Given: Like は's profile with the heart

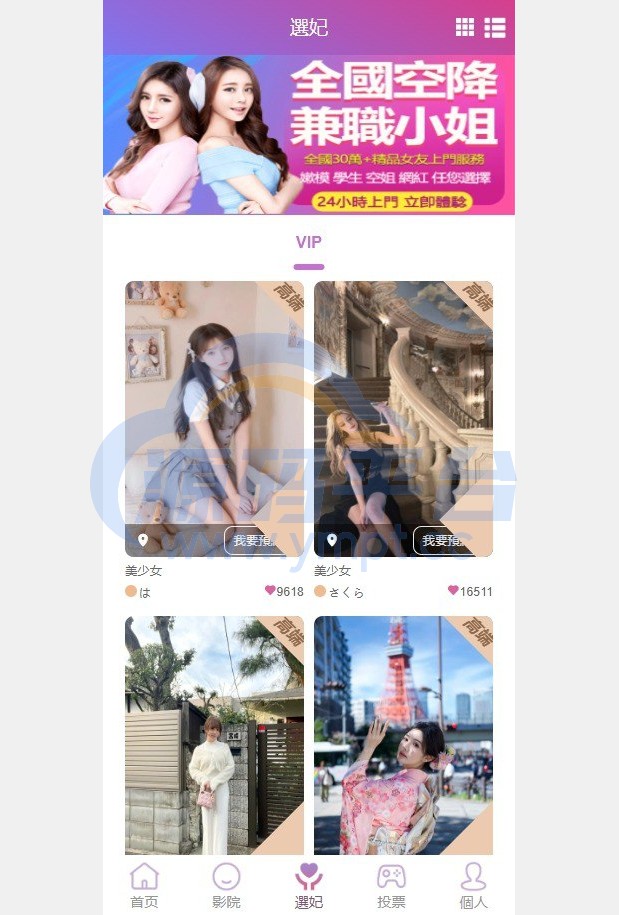Looking at the screenshot, I should pyautogui.click(x=270, y=591).
